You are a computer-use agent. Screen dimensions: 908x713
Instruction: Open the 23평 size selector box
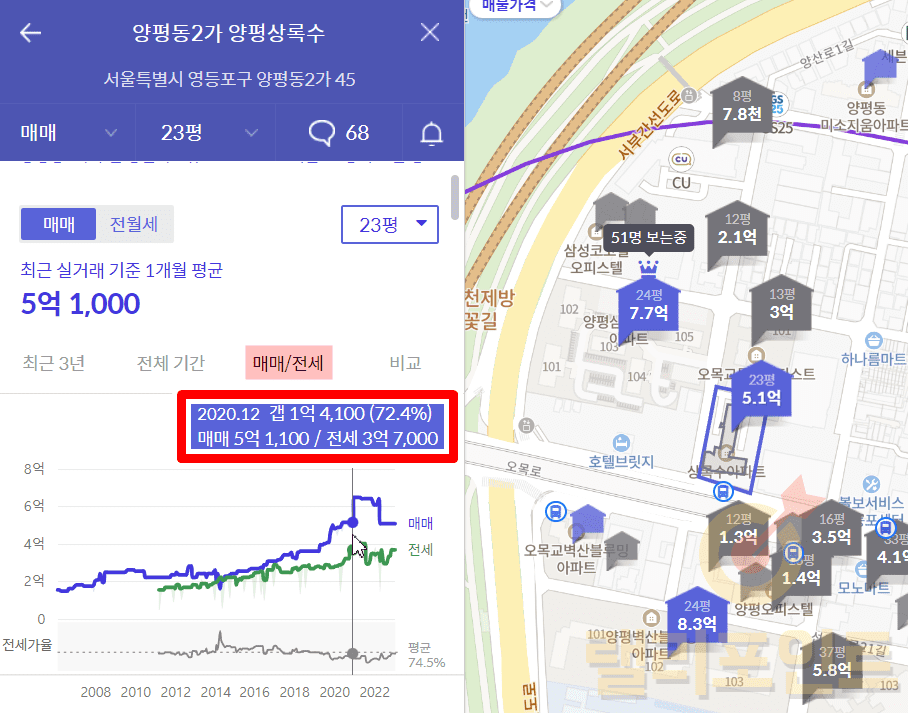(x=390, y=225)
